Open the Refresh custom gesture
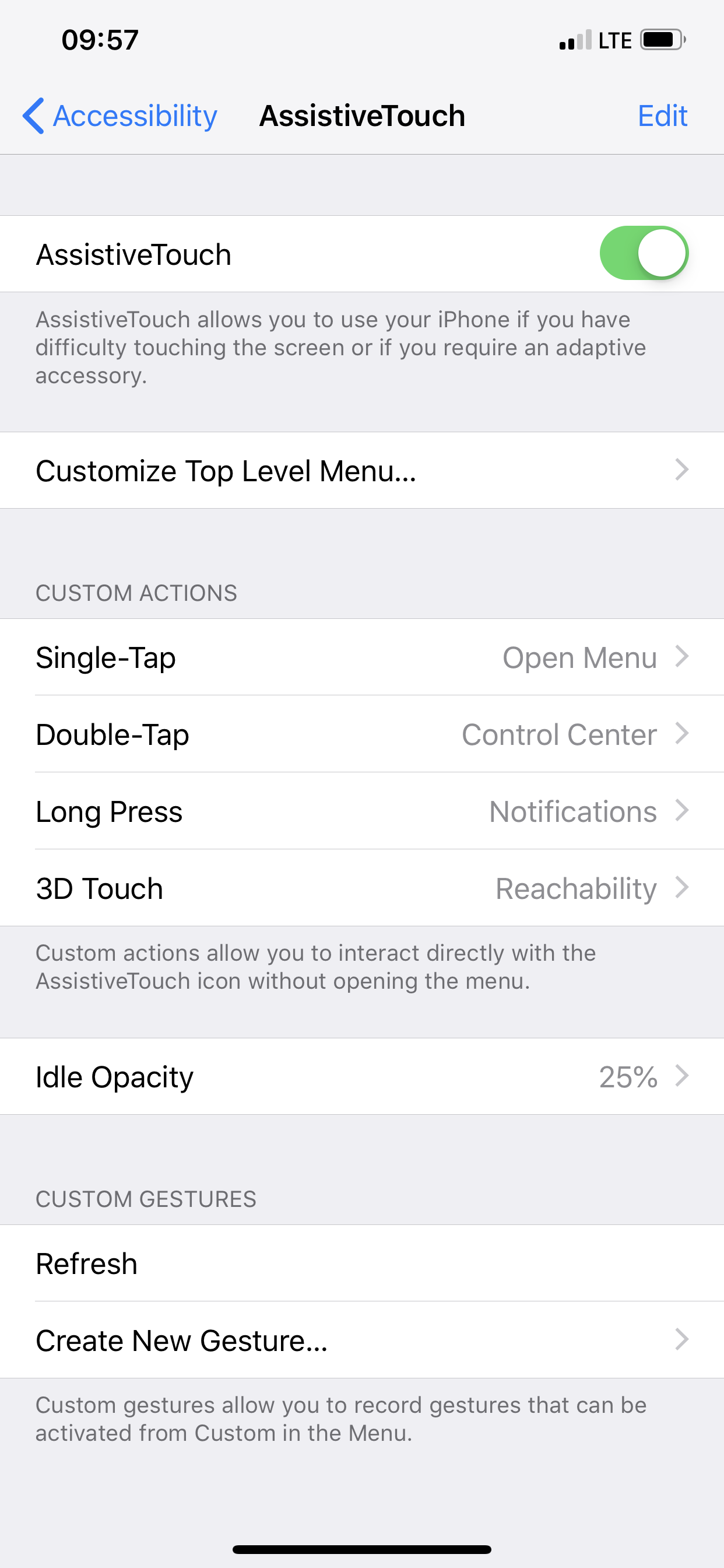The height and width of the screenshot is (1568, 724). click(x=362, y=1263)
